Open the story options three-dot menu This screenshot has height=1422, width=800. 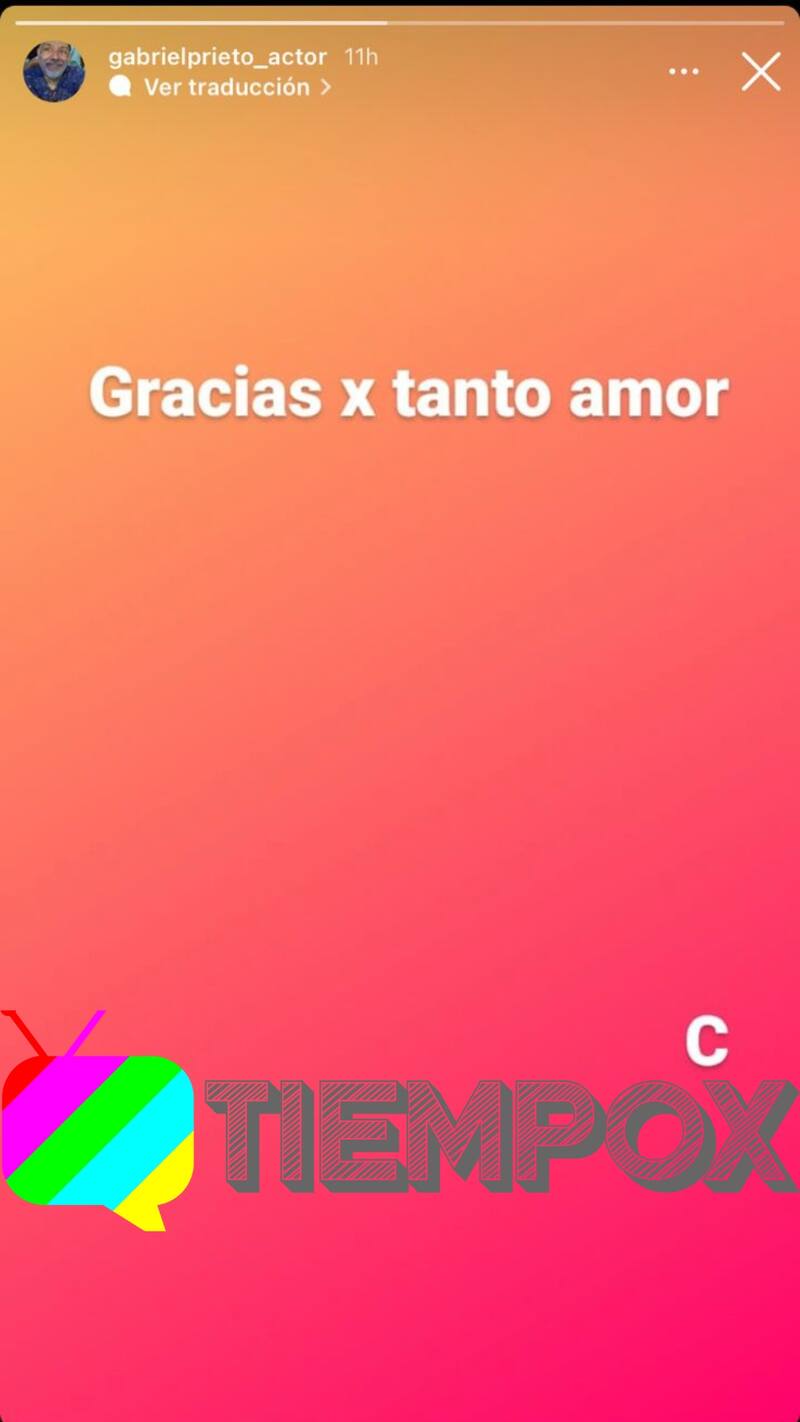(x=684, y=72)
